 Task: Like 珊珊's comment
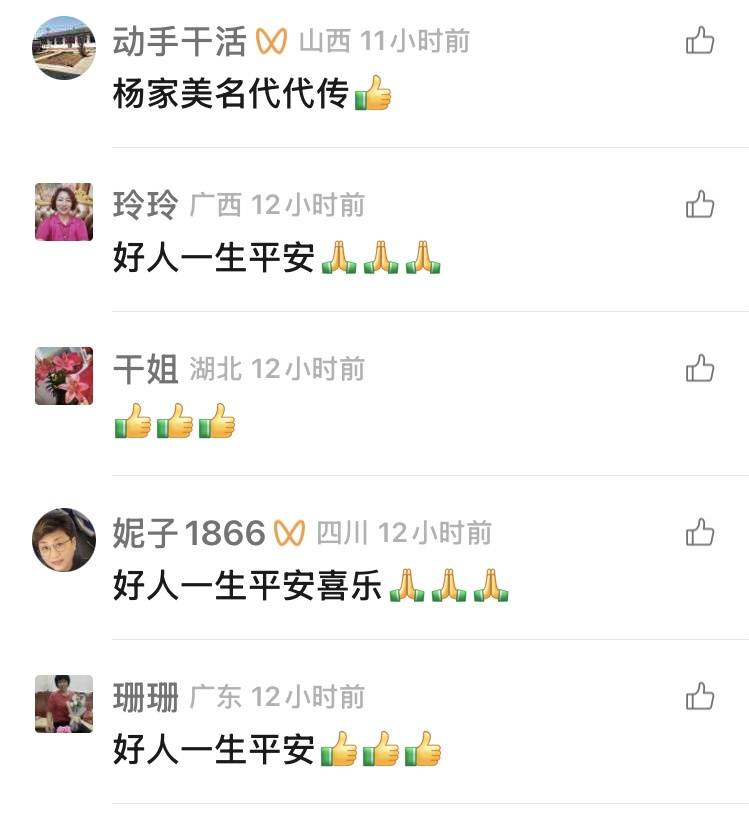[700, 697]
